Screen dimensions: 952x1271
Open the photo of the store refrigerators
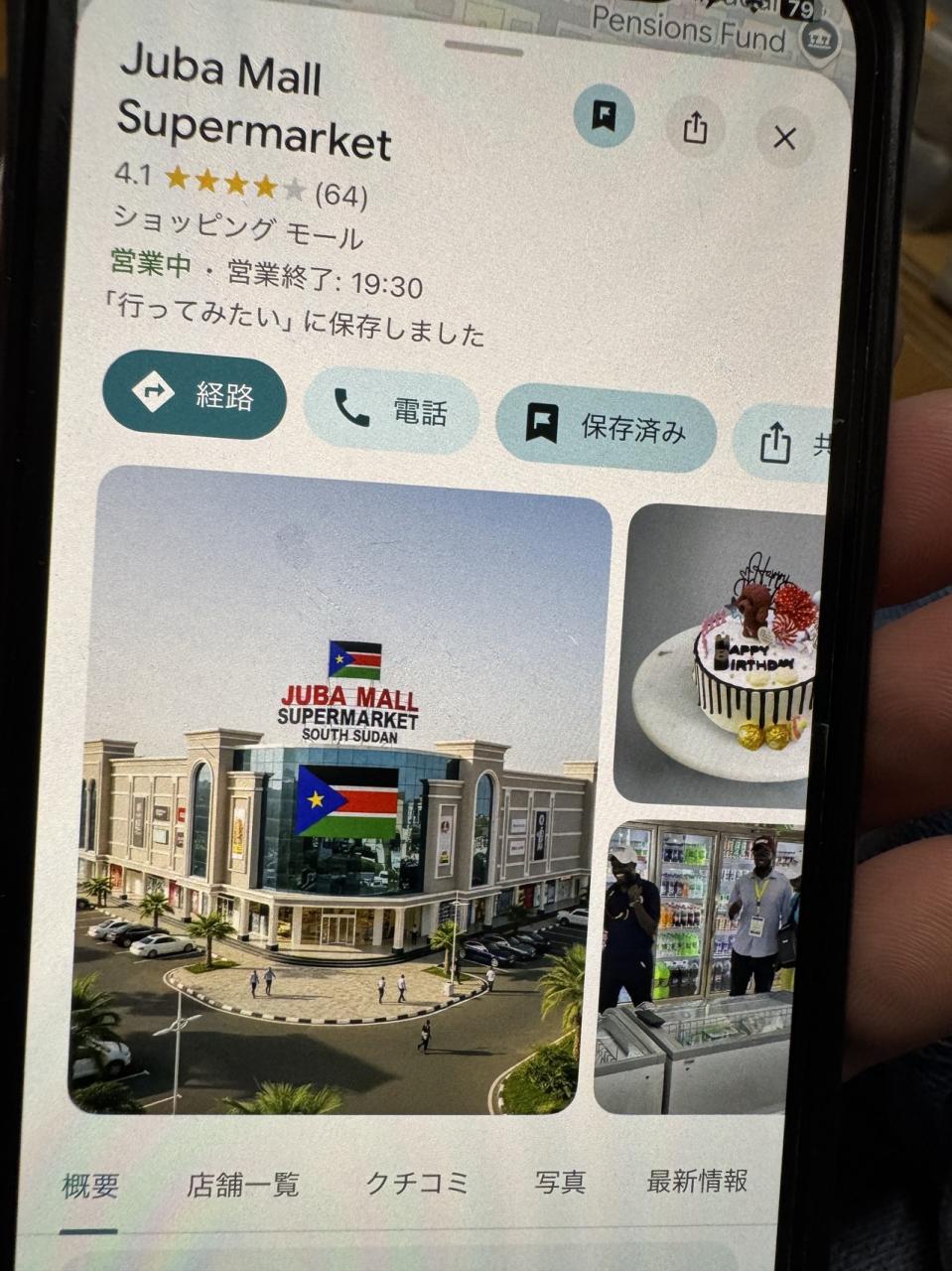point(700,968)
